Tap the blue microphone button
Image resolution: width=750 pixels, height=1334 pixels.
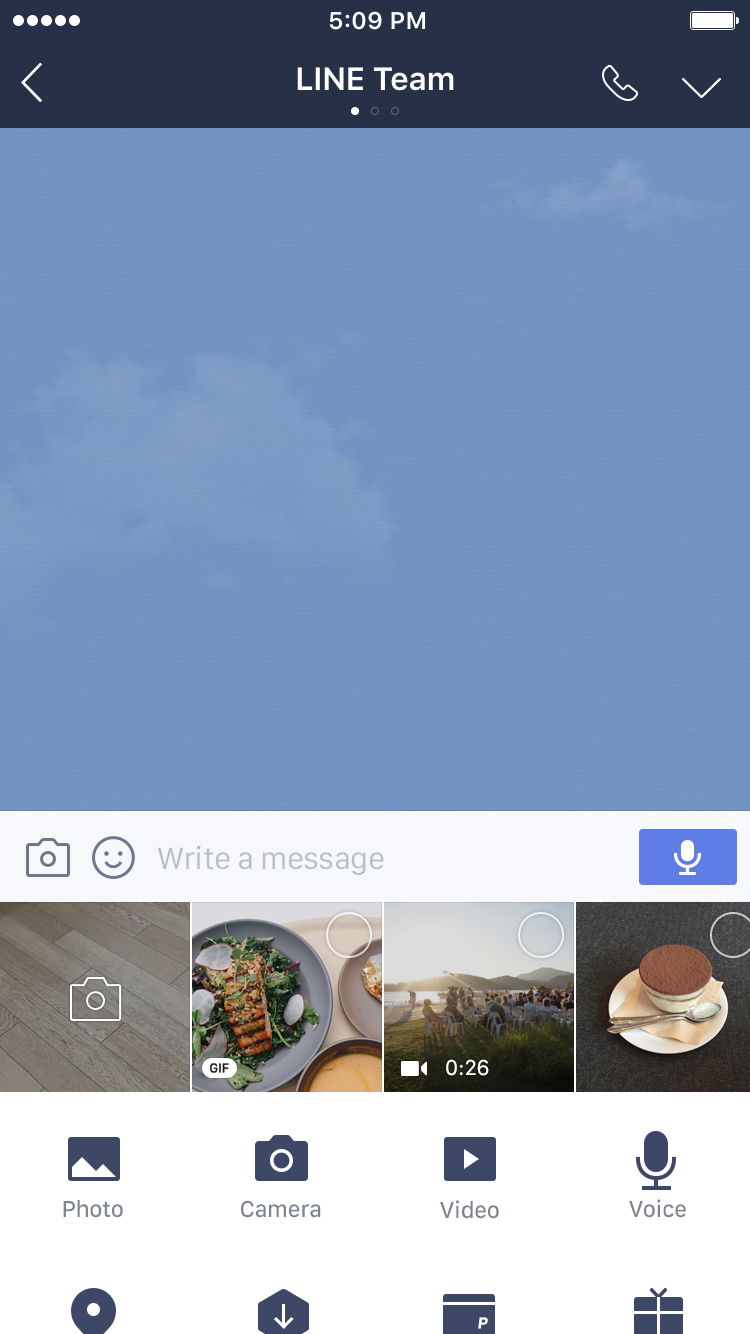pos(687,857)
